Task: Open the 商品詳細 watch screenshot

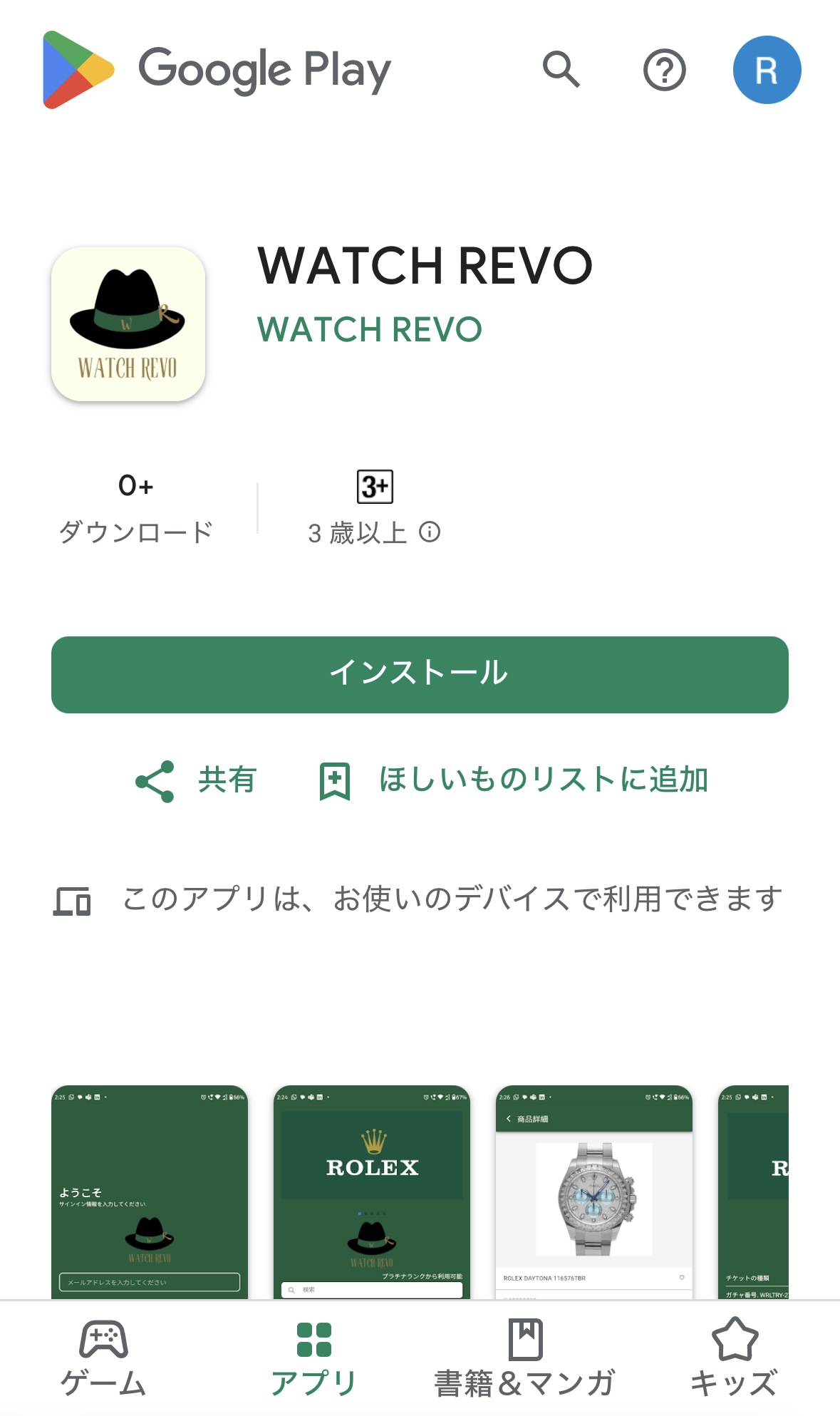Action: coord(594,1192)
